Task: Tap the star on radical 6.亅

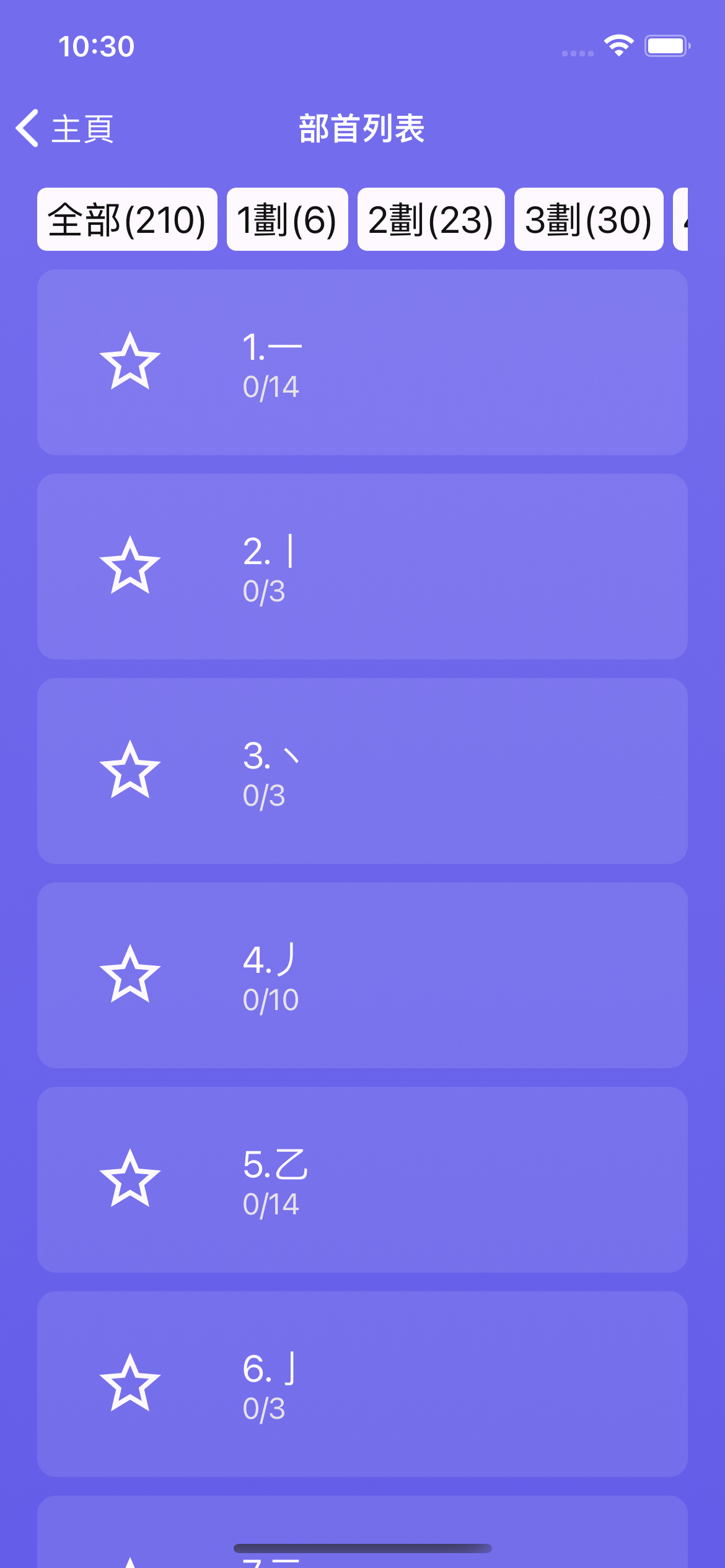Action: (x=130, y=1383)
